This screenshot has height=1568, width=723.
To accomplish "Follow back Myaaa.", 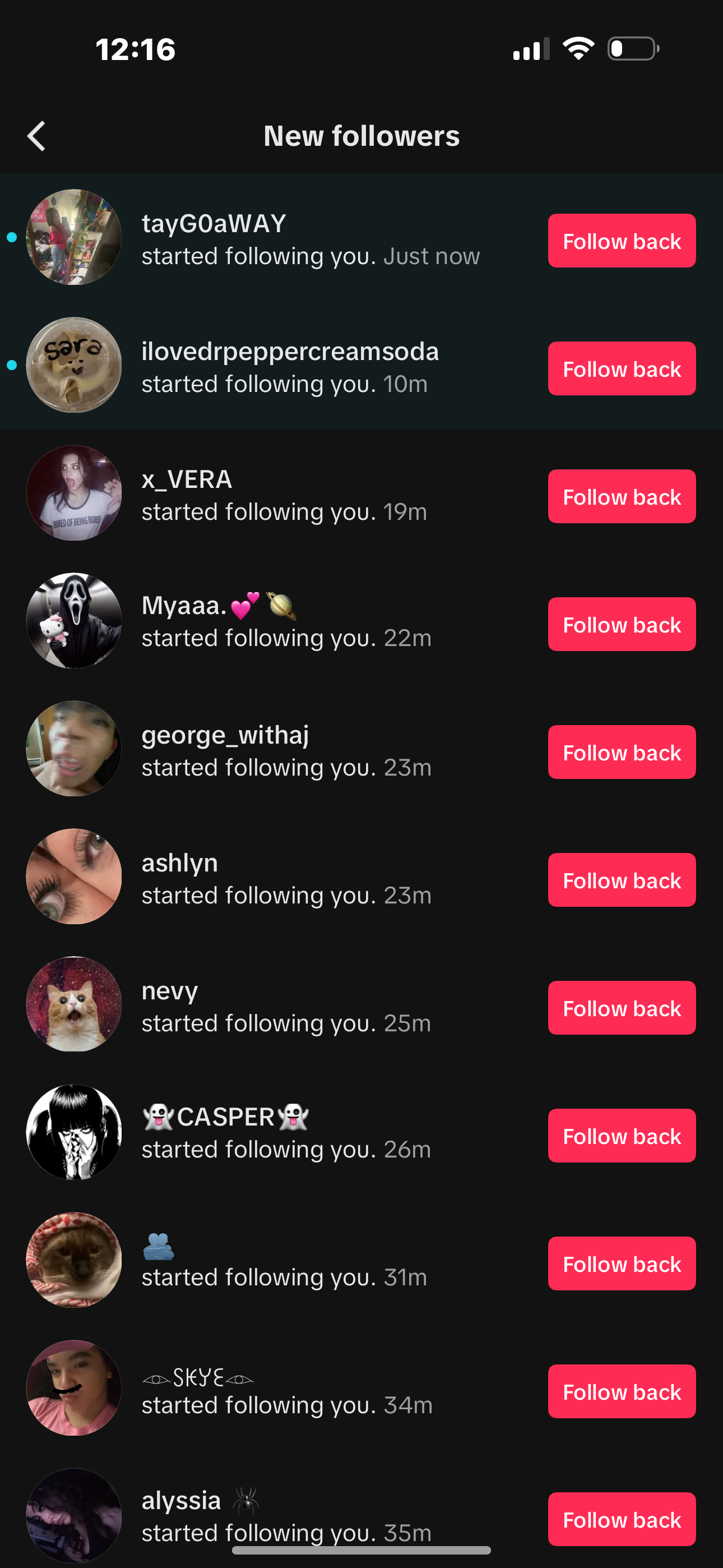I will [x=622, y=624].
